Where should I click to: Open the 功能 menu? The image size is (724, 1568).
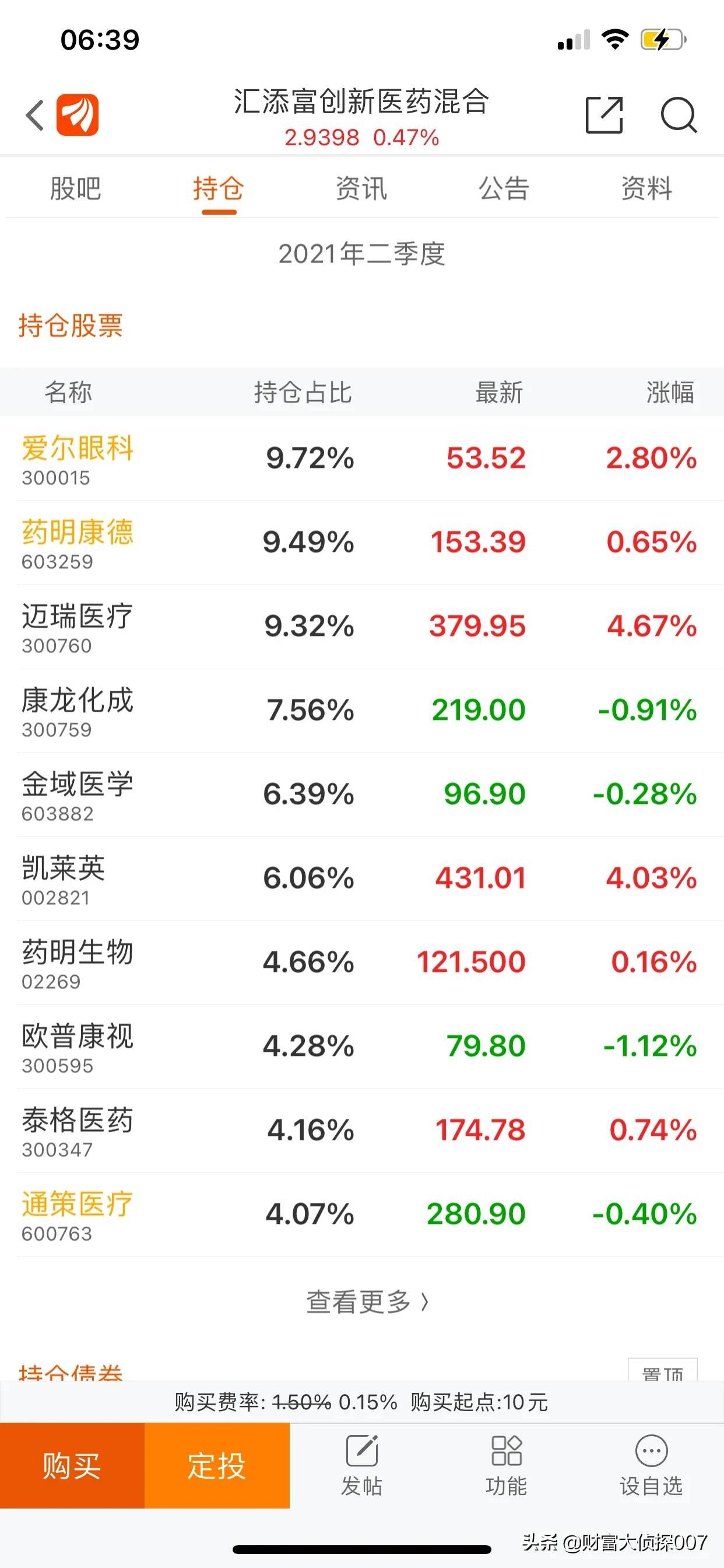[x=506, y=1465]
